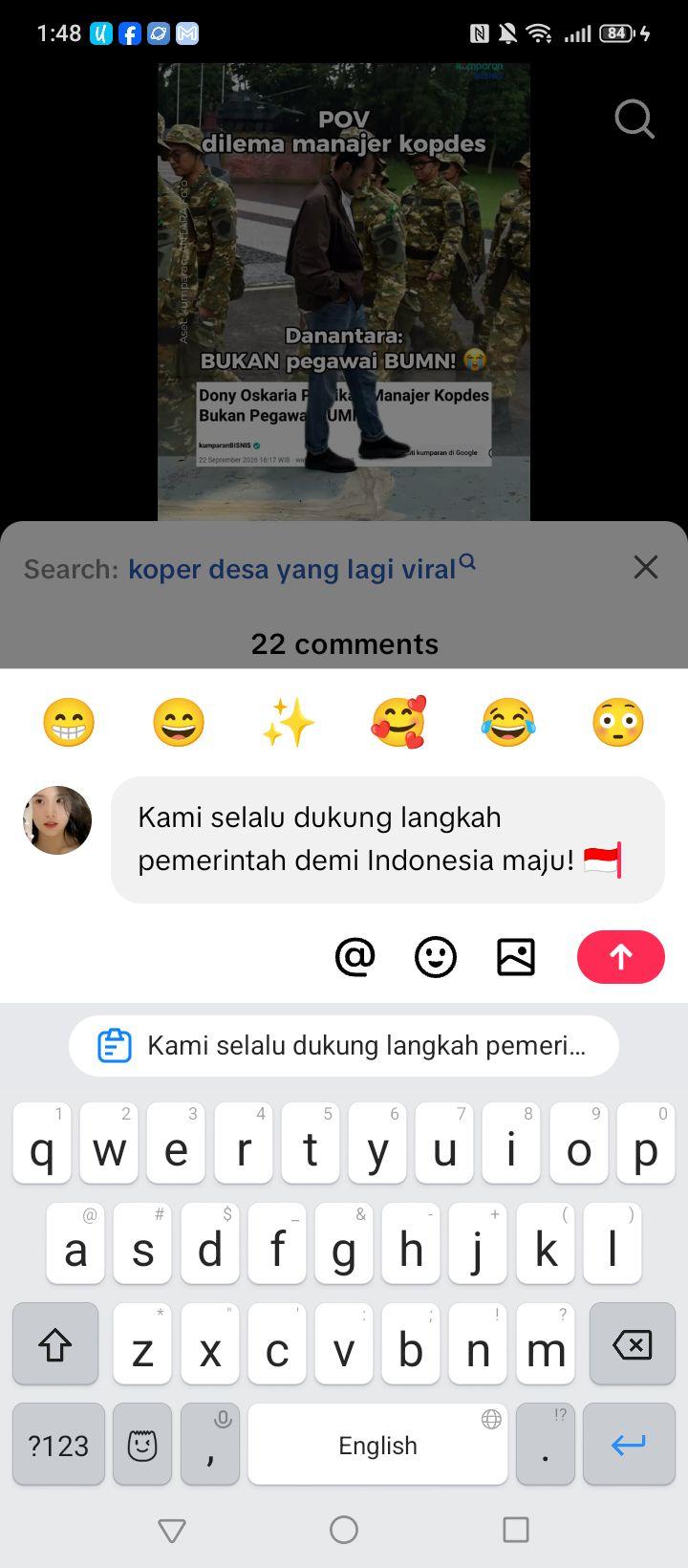Tap the minimized video preview

(x=344, y=292)
